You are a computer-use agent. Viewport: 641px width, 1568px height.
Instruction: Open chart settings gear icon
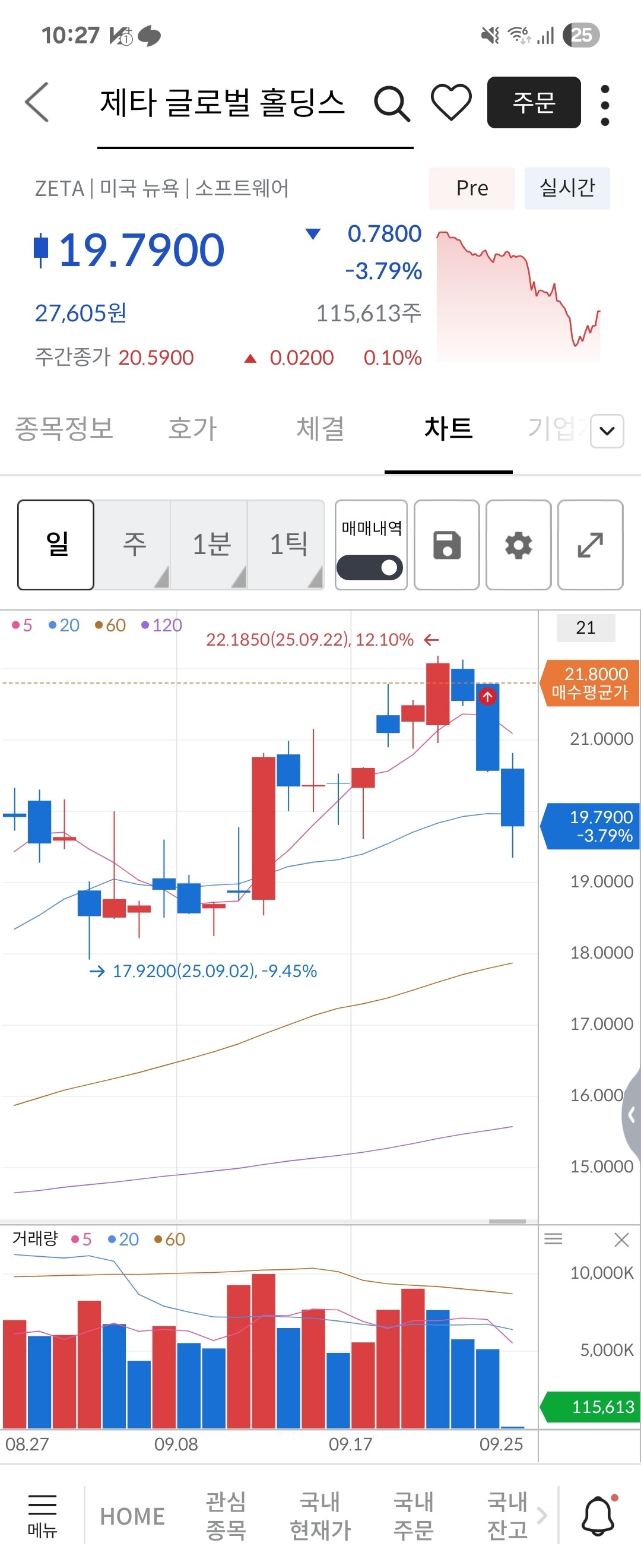518,545
